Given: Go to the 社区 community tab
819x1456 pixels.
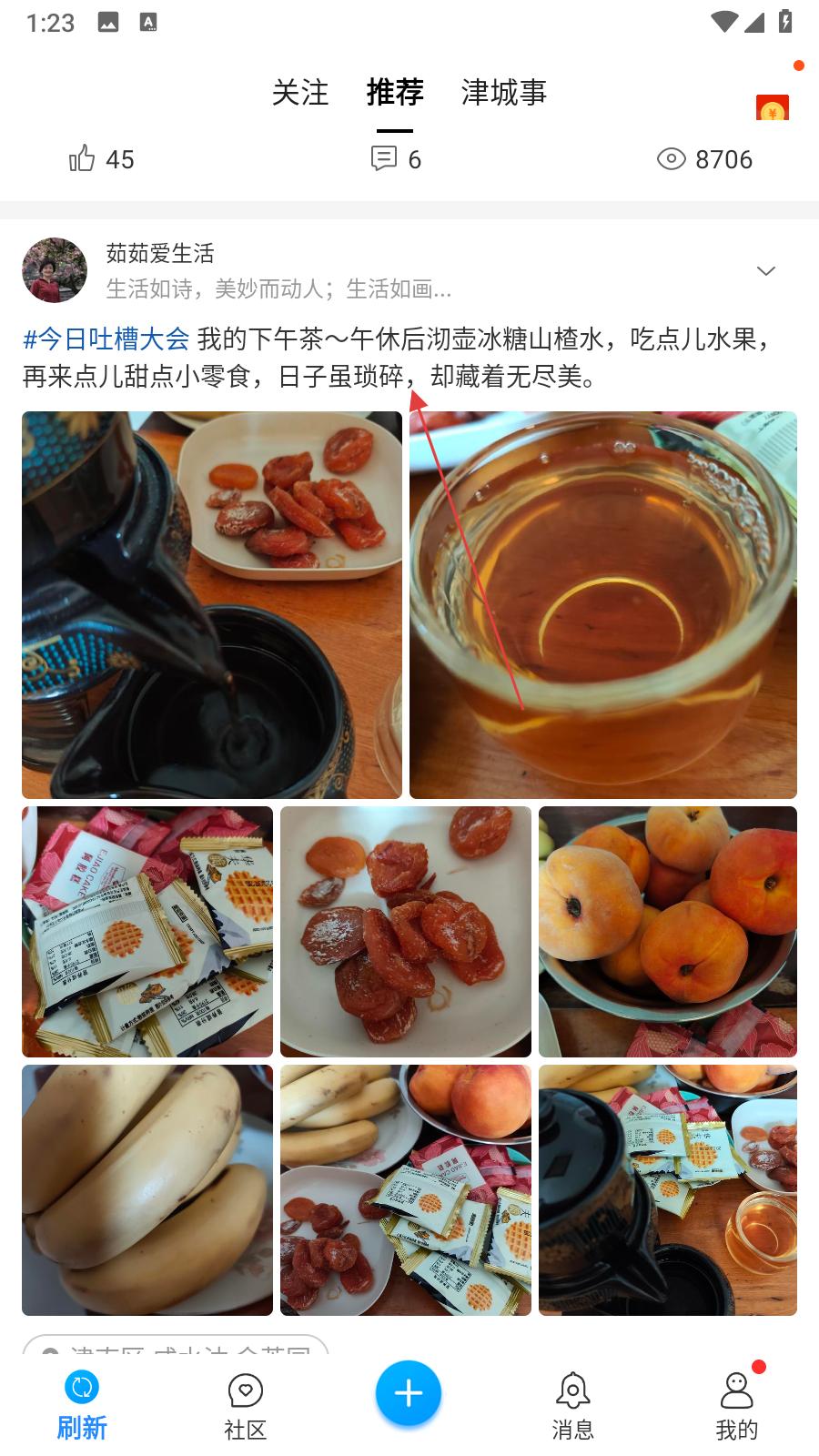Looking at the screenshot, I should click(x=246, y=1406).
